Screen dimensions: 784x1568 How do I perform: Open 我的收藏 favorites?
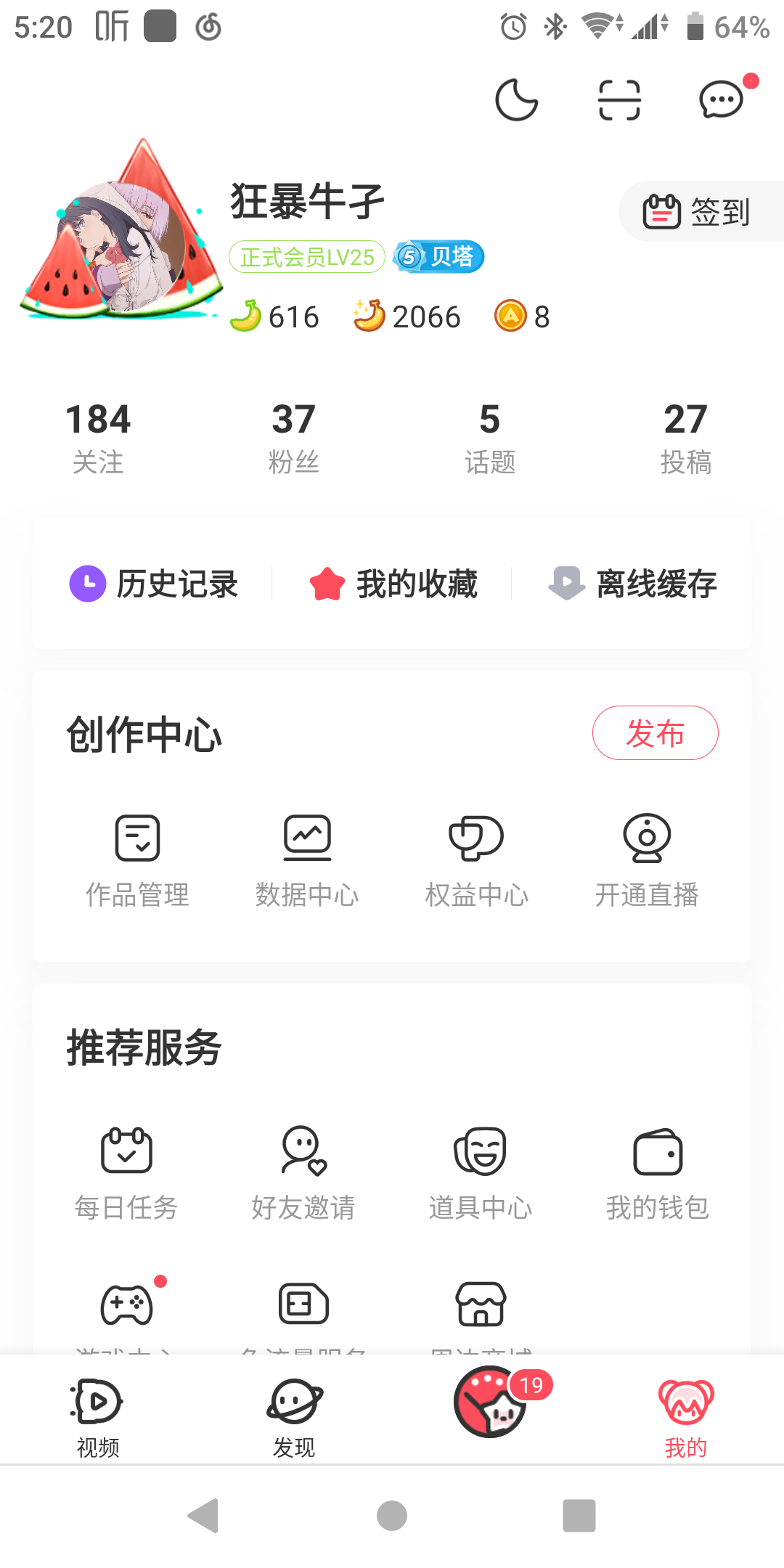[393, 584]
